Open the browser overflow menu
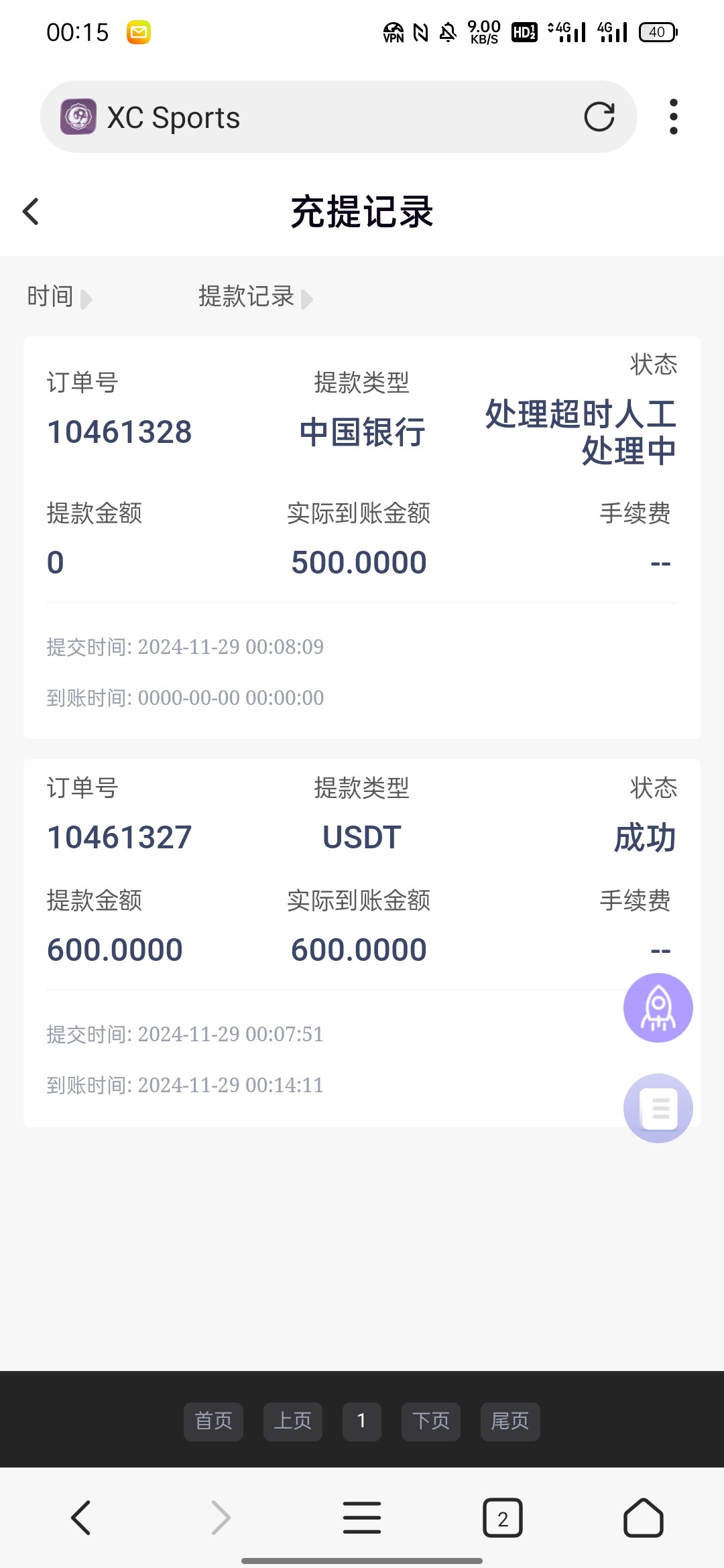 tap(674, 117)
